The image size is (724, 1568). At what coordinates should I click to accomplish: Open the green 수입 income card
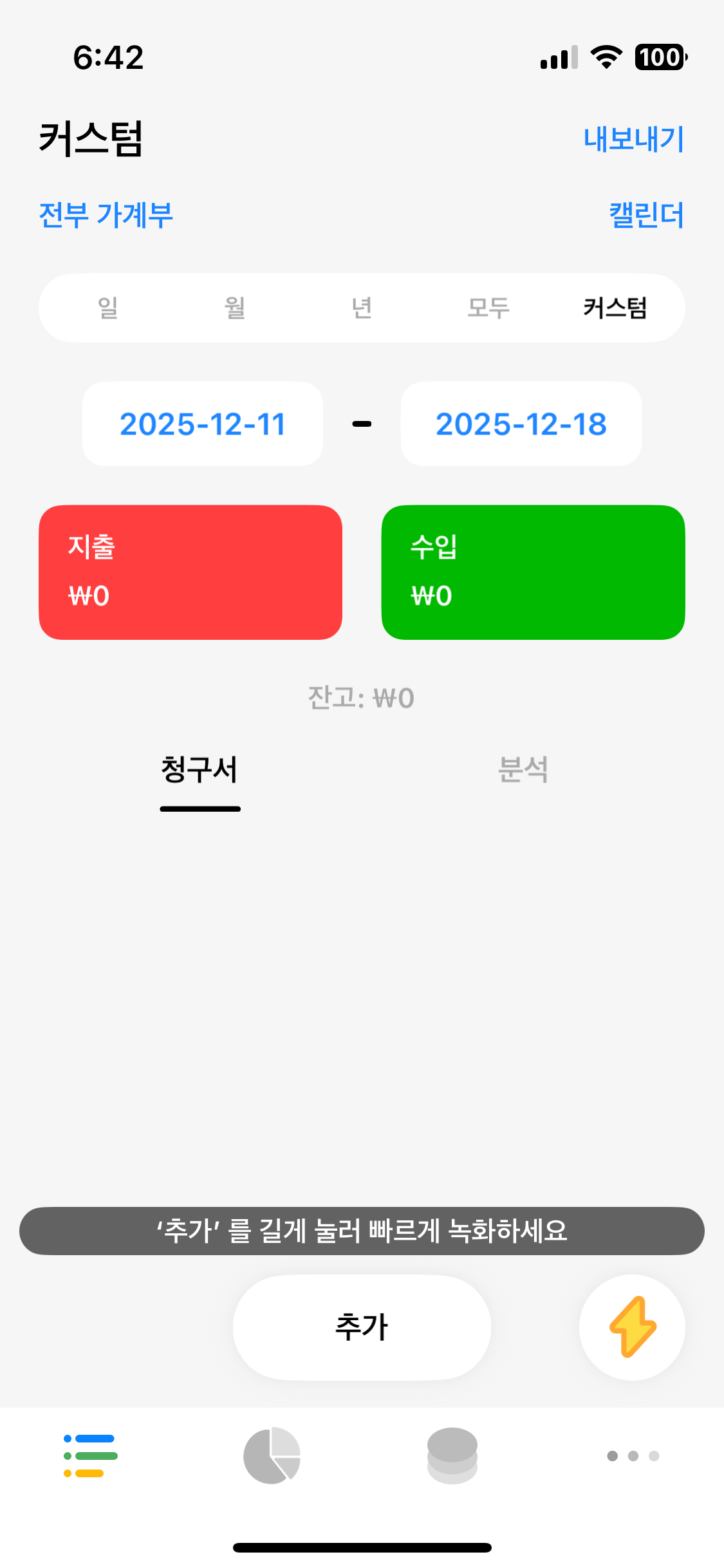pos(533,572)
